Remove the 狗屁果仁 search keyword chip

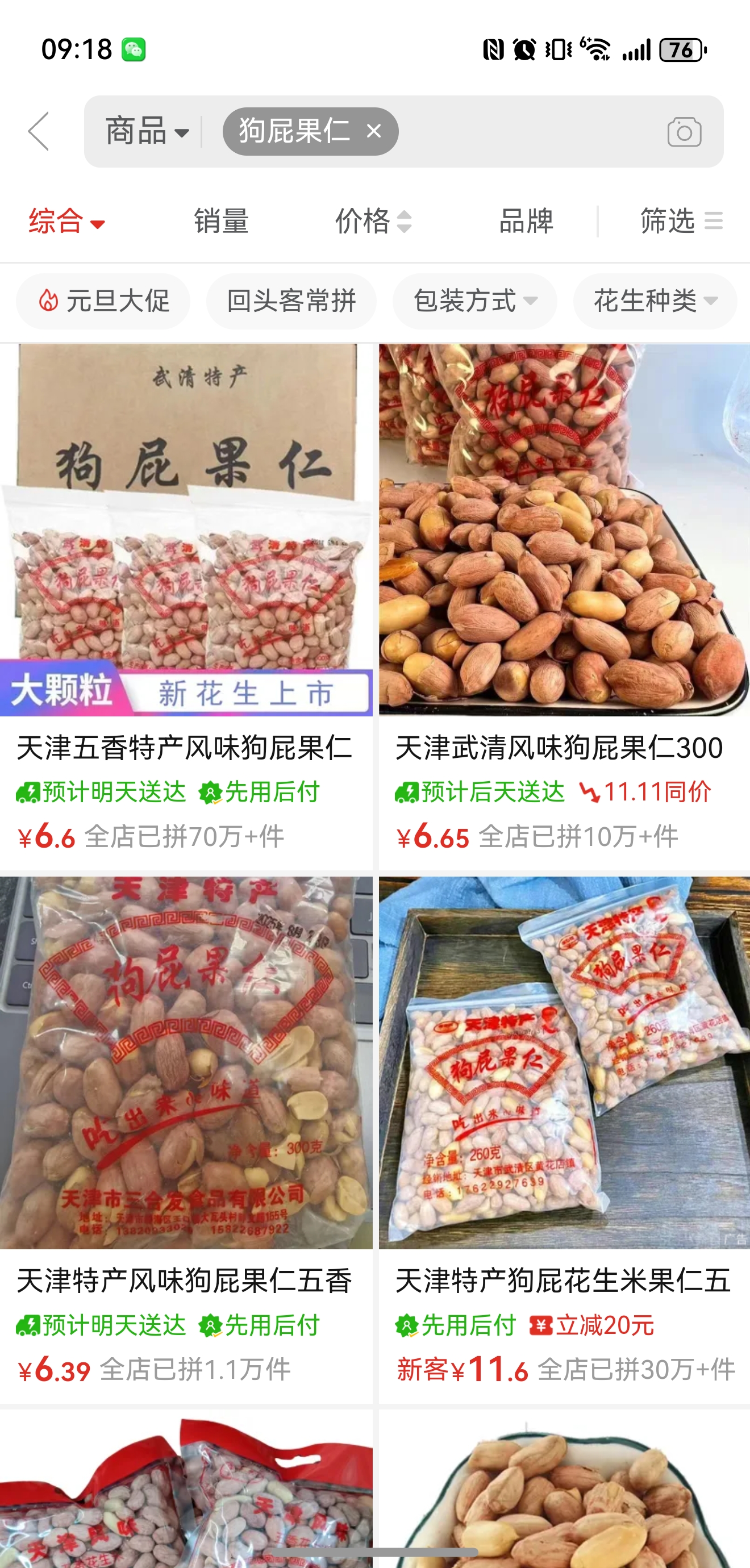(374, 131)
